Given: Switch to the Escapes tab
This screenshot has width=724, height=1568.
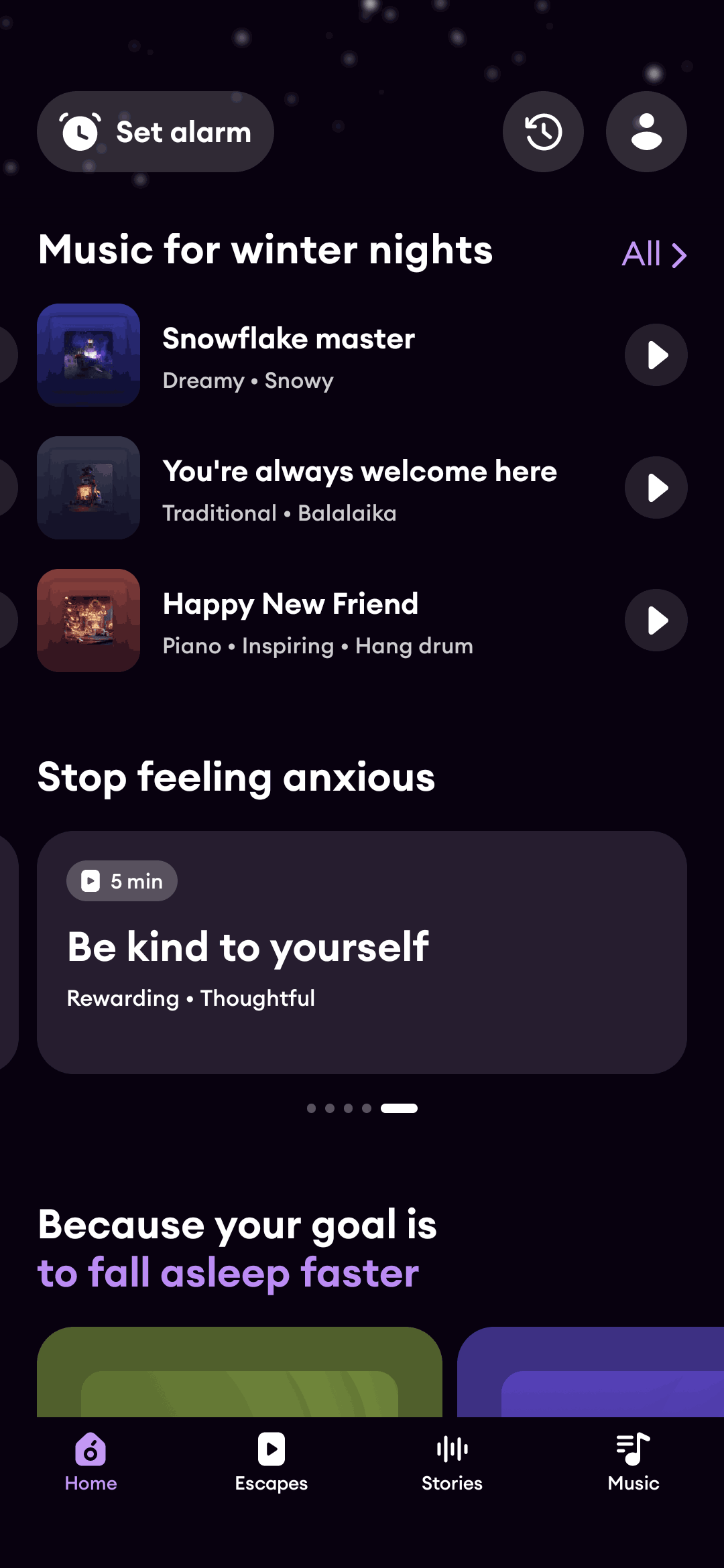Looking at the screenshot, I should coord(271,1462).
